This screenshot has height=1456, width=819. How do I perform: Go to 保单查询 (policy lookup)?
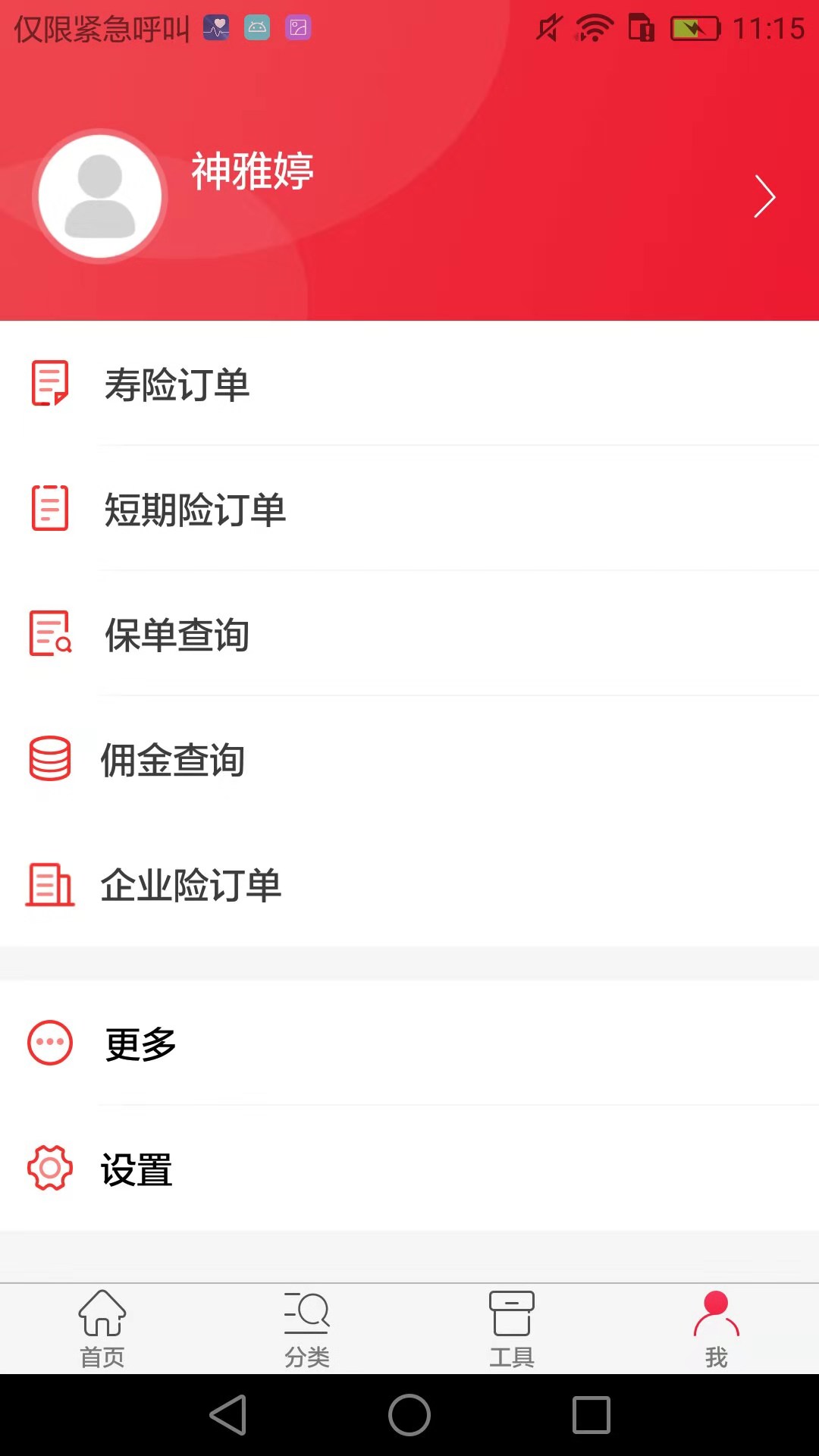(177, 635)
